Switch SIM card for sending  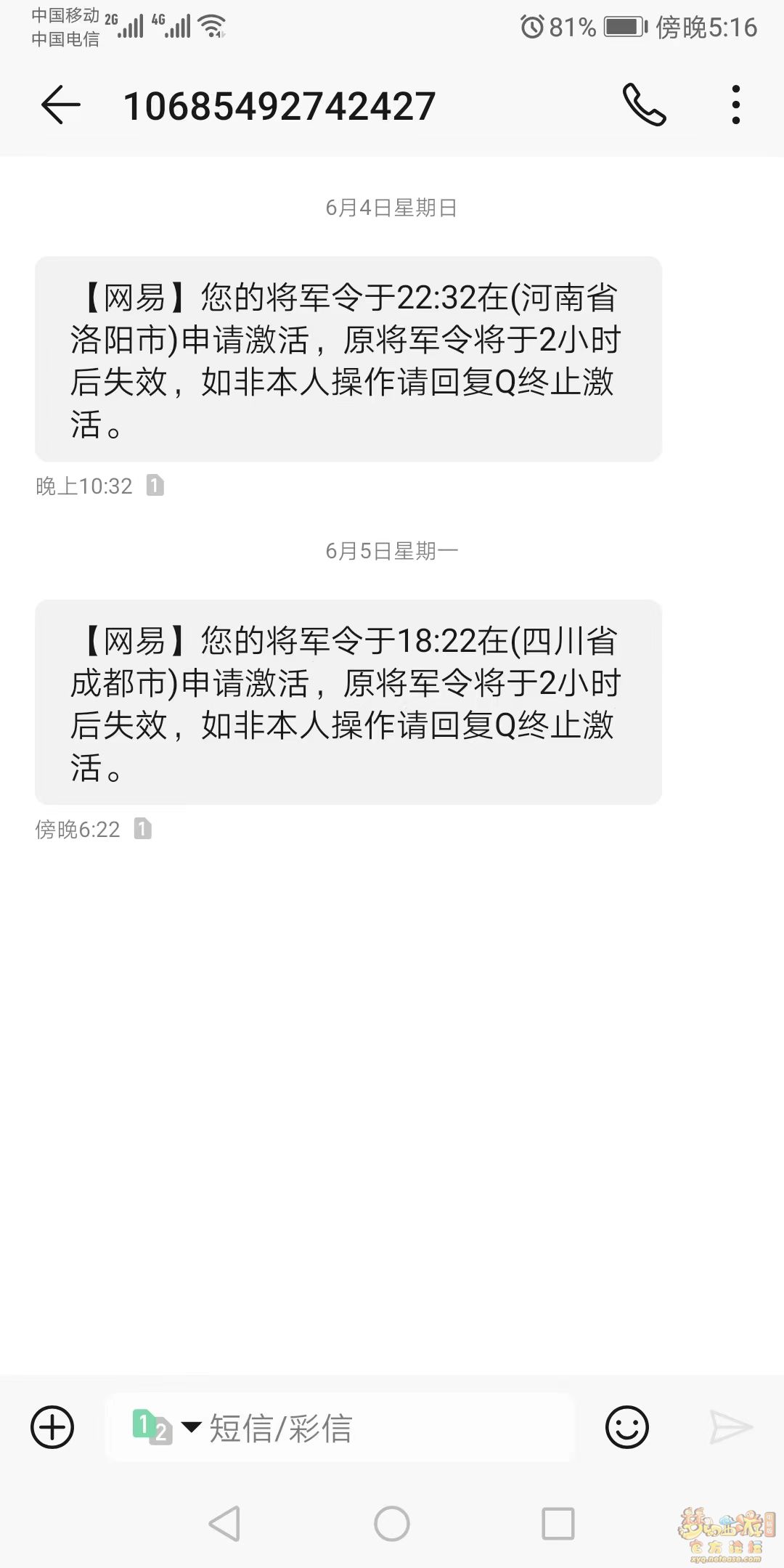[166, 1427]
